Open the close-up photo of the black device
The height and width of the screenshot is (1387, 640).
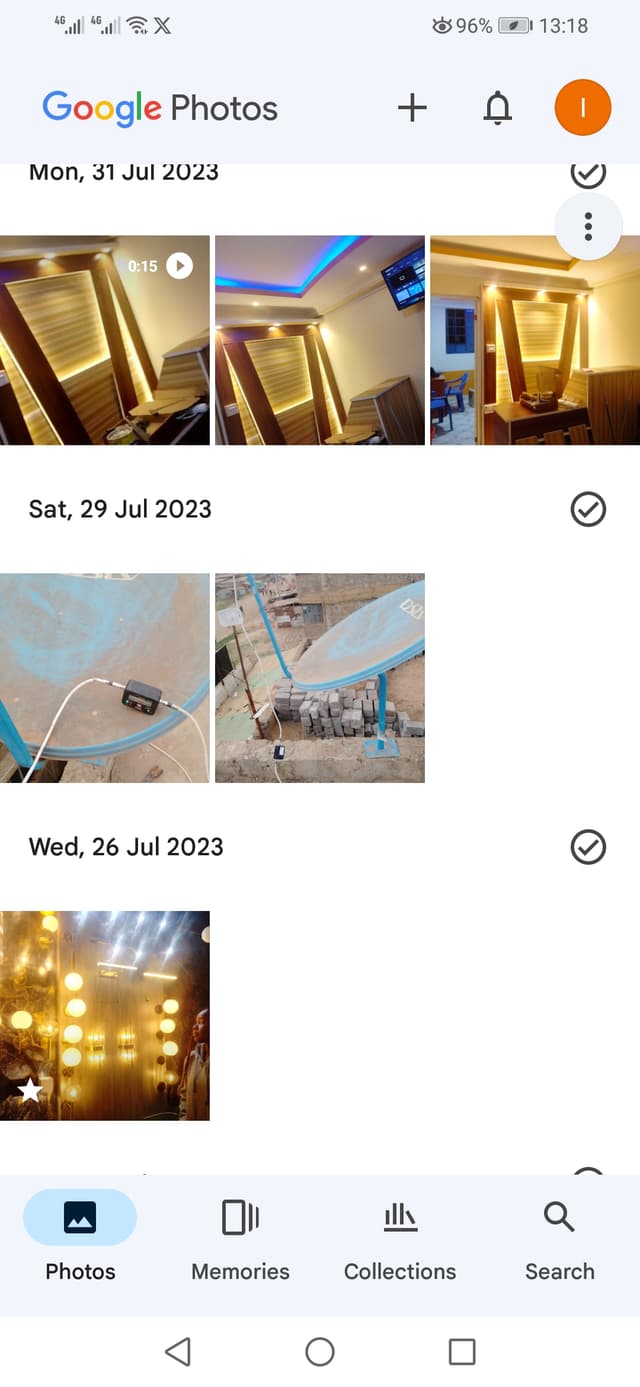(105, 677)
